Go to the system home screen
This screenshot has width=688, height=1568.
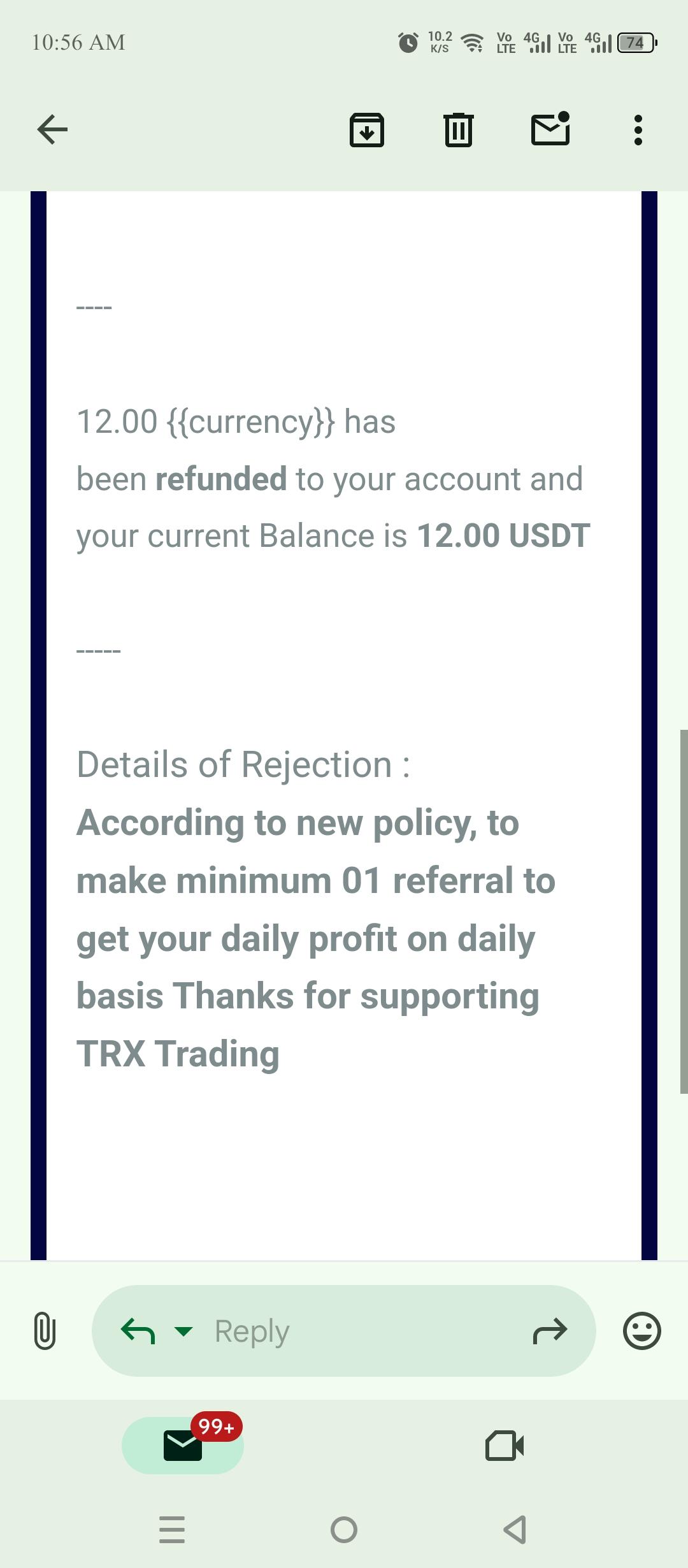pos(344,1530)
